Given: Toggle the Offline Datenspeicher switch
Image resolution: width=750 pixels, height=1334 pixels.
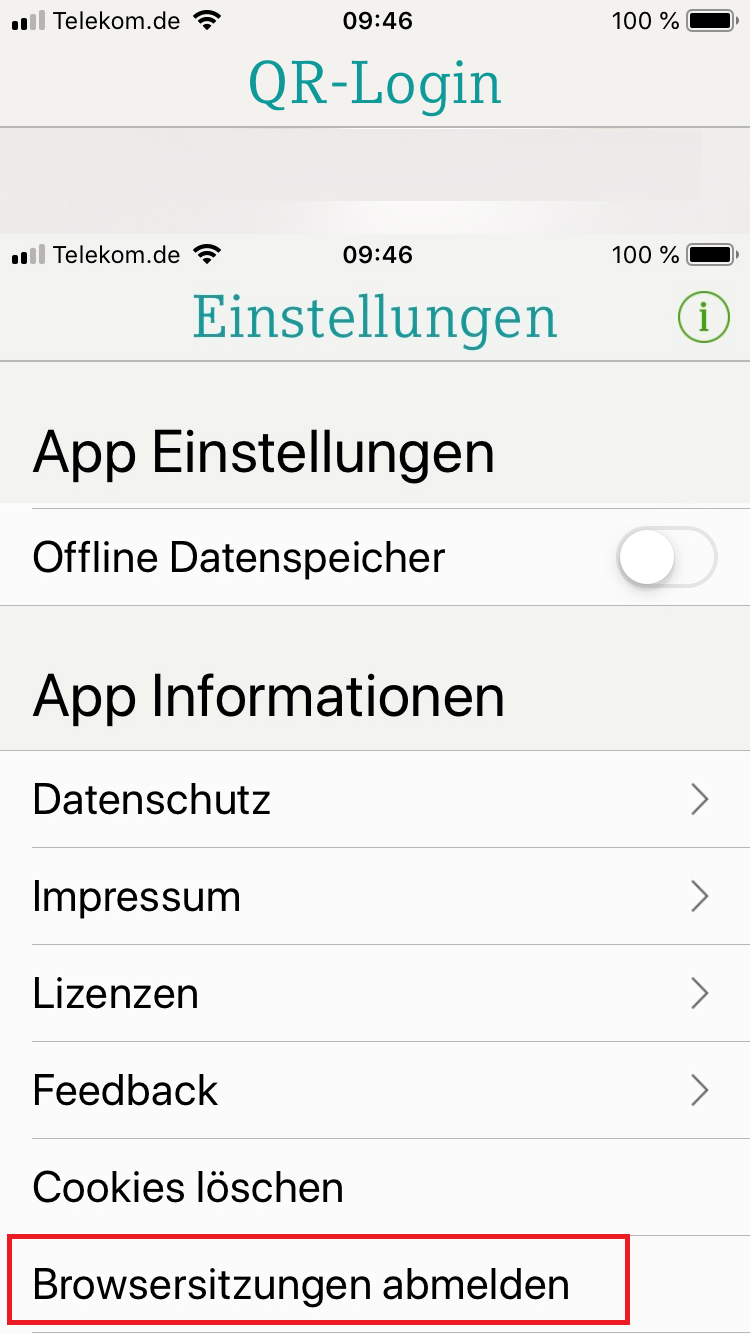Looking at the screenshot, I should pos(667,557).
